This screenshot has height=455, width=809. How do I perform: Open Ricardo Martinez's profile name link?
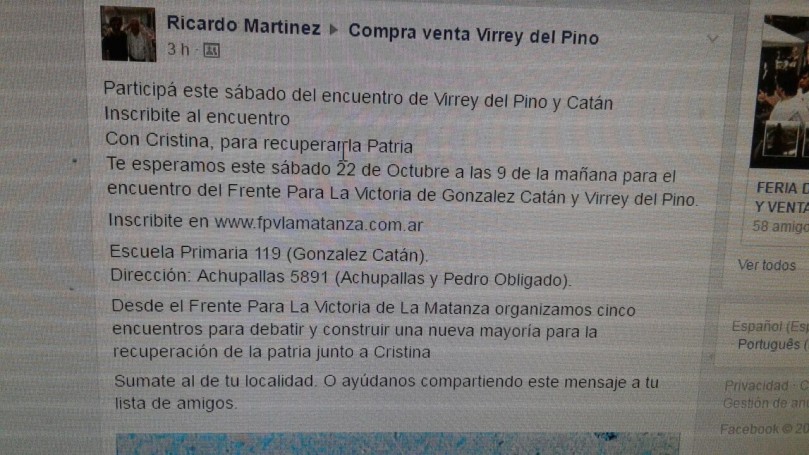(x=243, y=26)
